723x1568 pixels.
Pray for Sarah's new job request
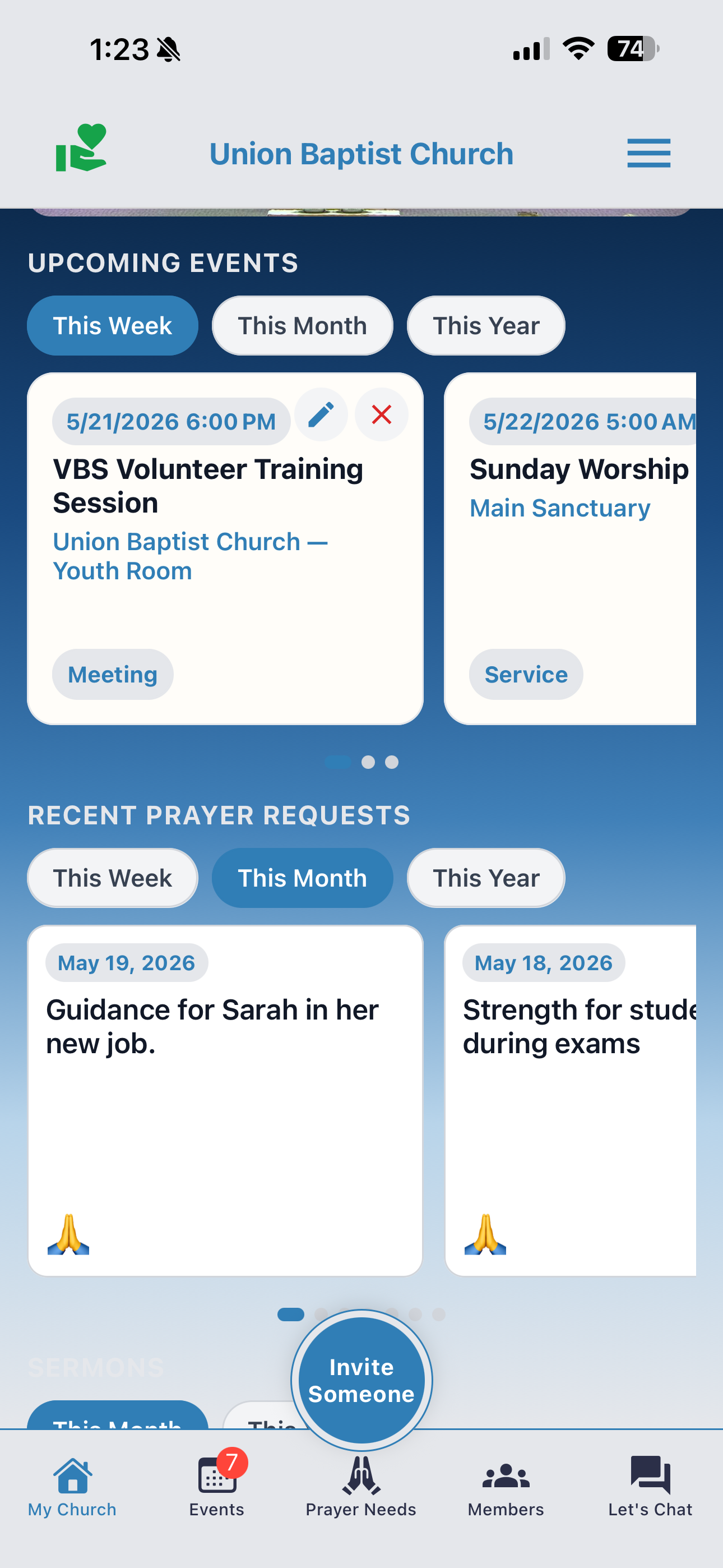point(69,1234)
